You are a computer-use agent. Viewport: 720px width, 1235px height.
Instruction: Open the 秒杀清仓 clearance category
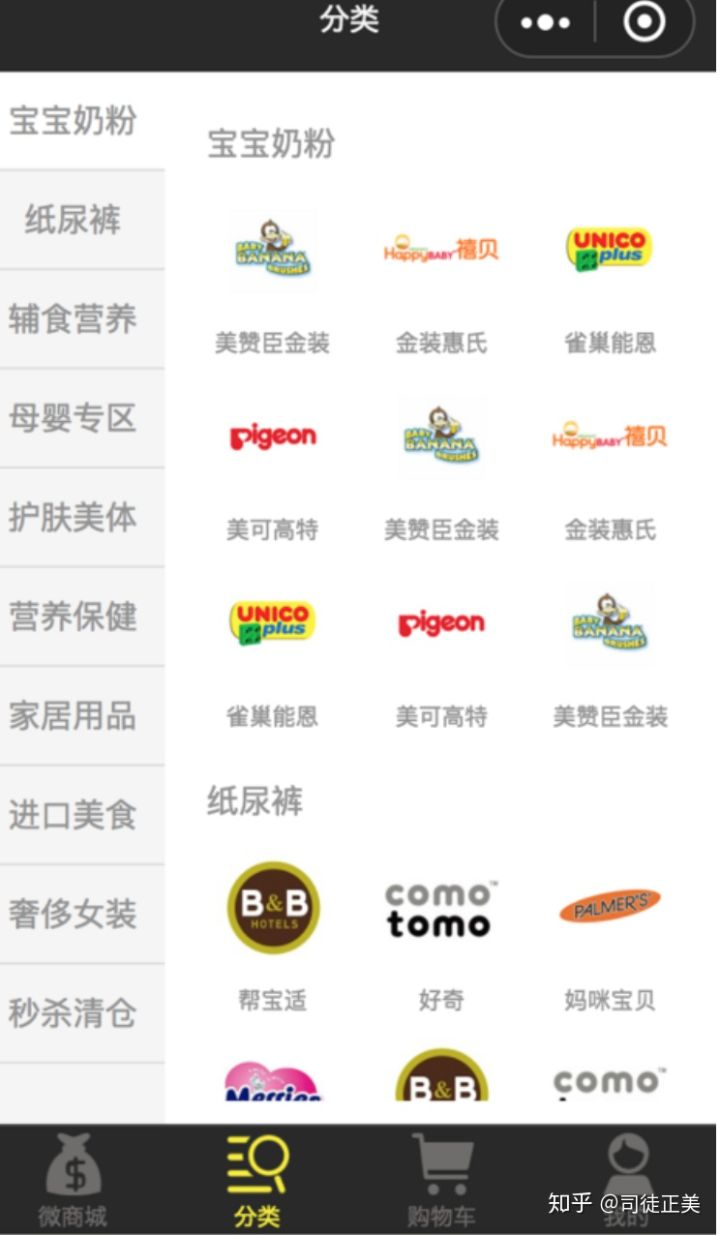(x=73, y=1013)
